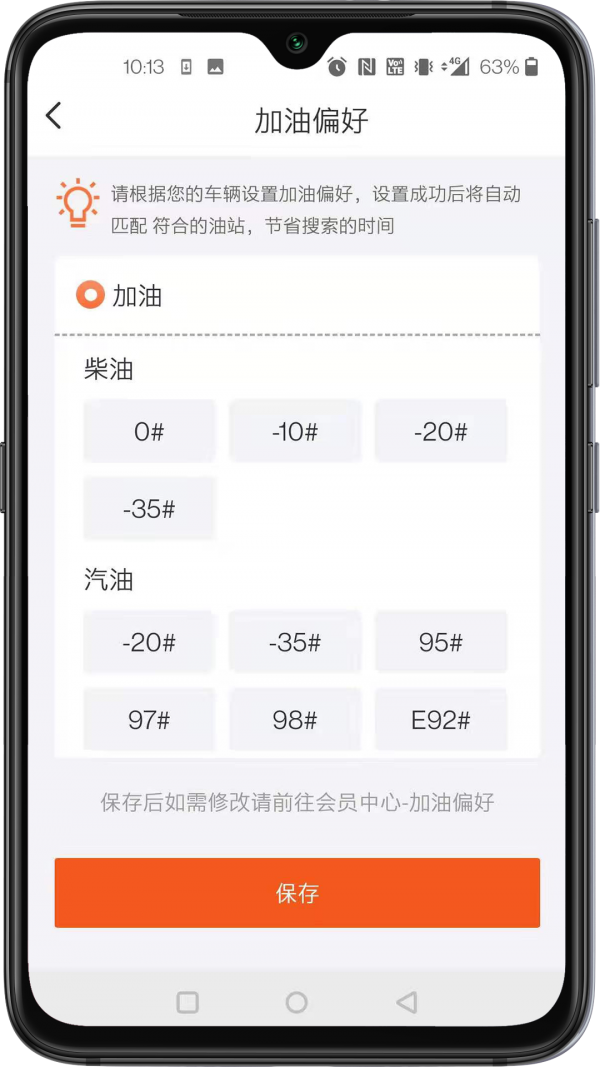600x1067 pixels.
Task: Pick the -35# option under 柴油
Action: [149, 508]
